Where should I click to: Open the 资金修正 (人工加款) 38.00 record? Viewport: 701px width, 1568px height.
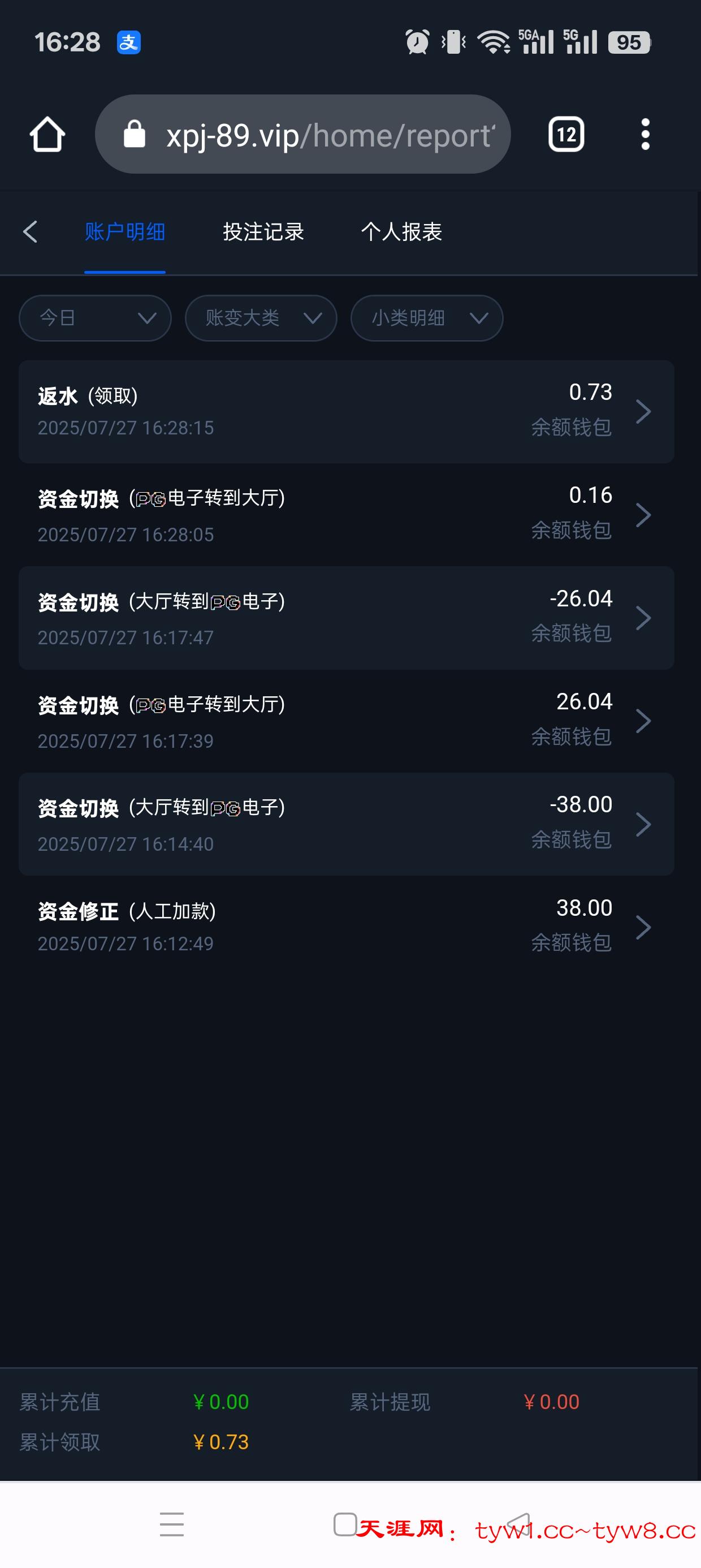345,927
